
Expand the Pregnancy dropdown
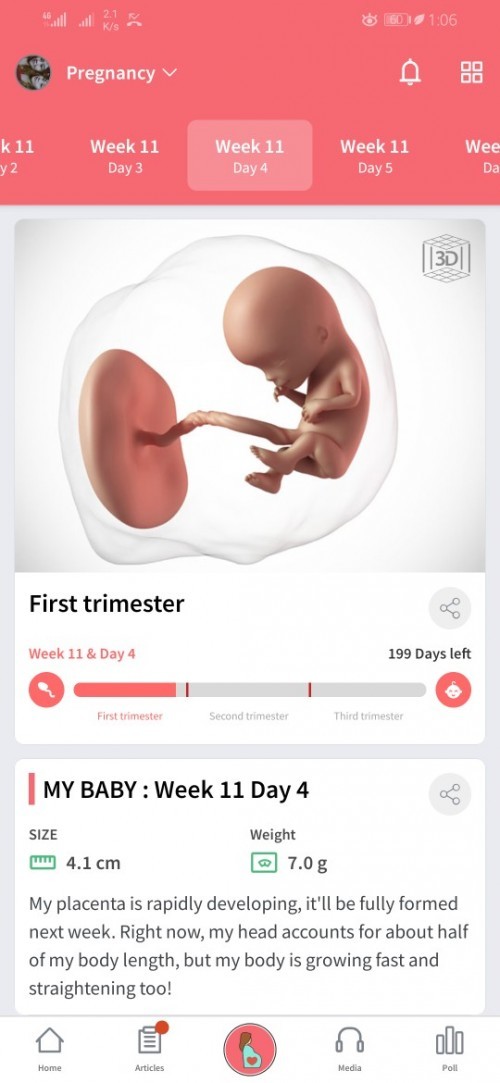(x=122, y=73)
